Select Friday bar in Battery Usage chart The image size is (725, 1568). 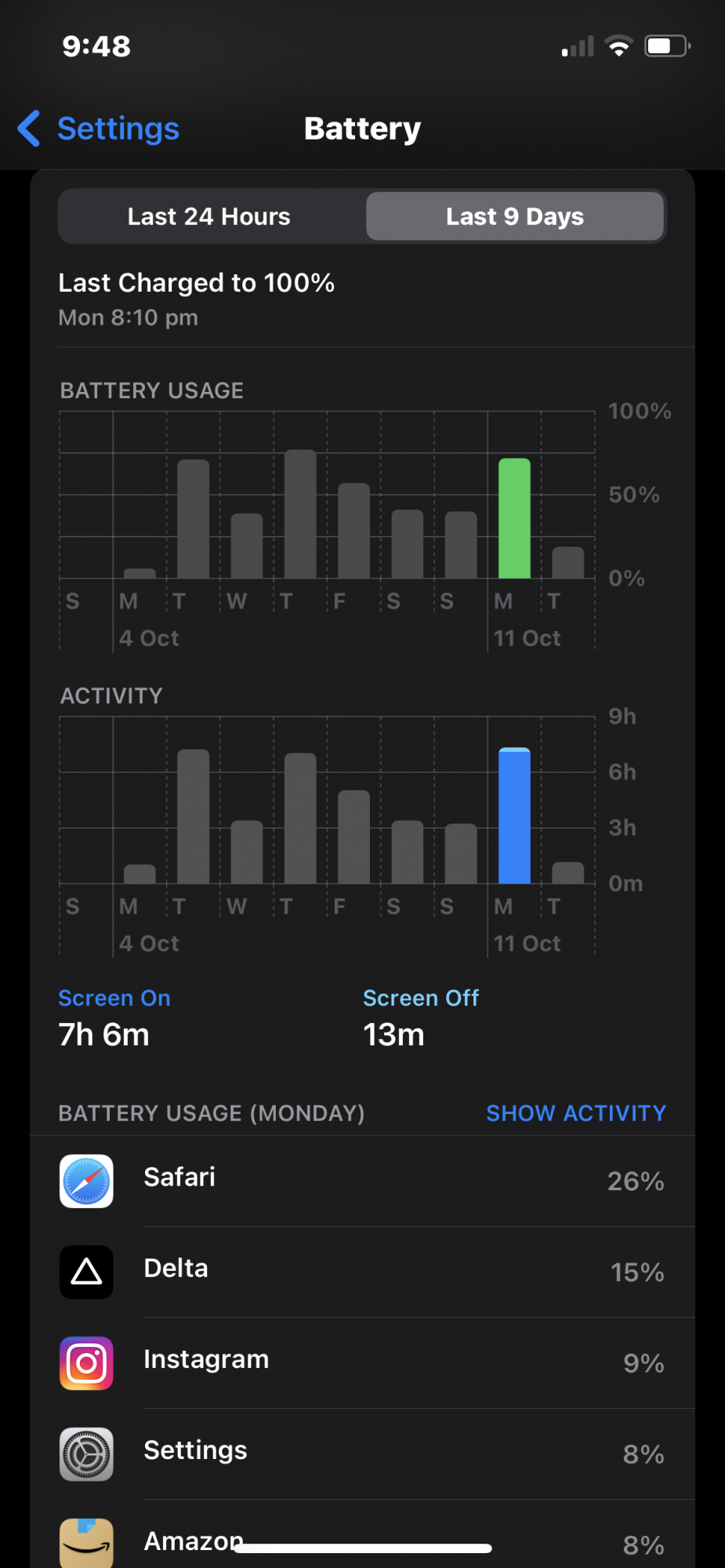click(x=353, y=531)
